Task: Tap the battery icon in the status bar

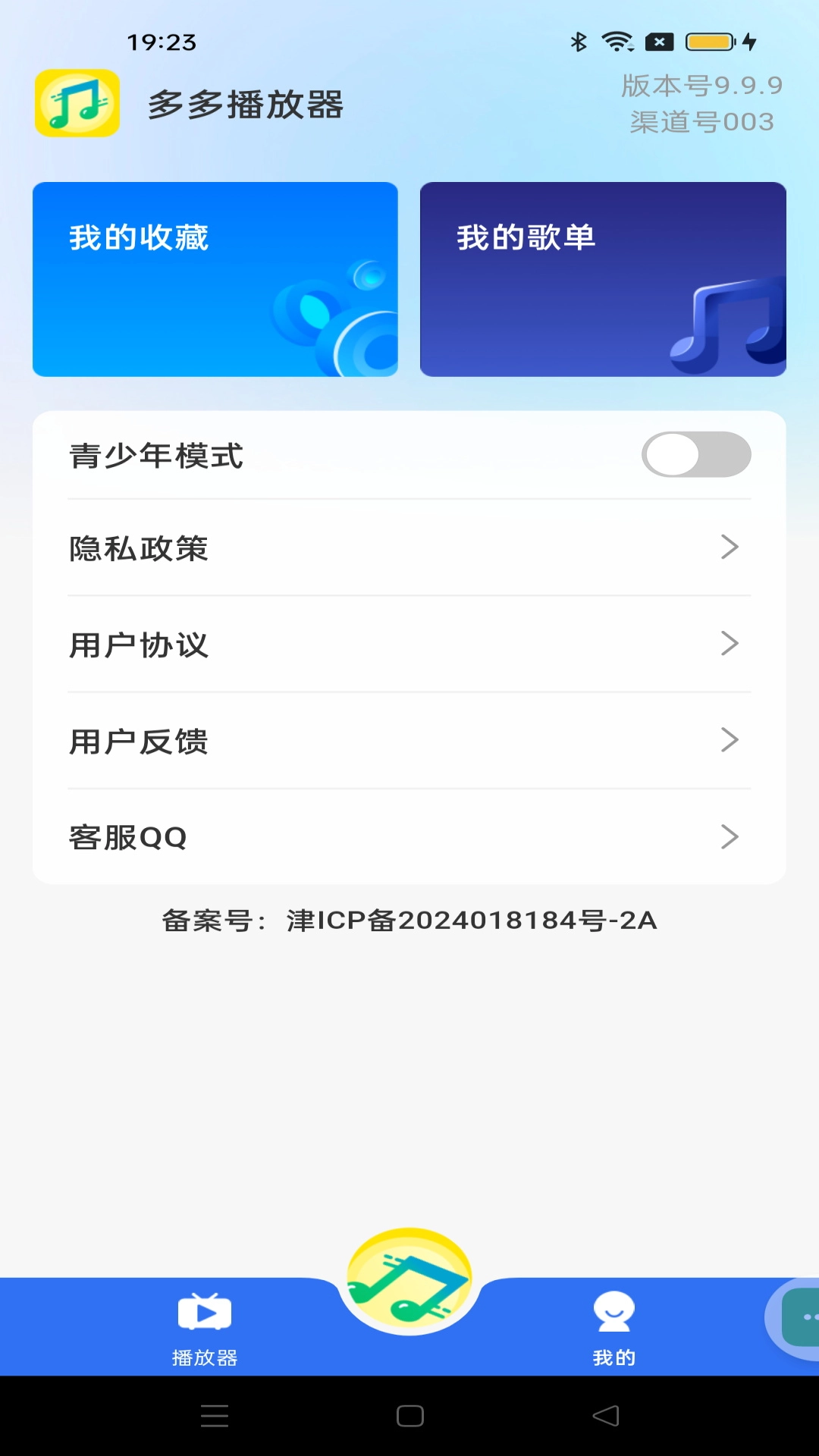Action: pos(707,42)
